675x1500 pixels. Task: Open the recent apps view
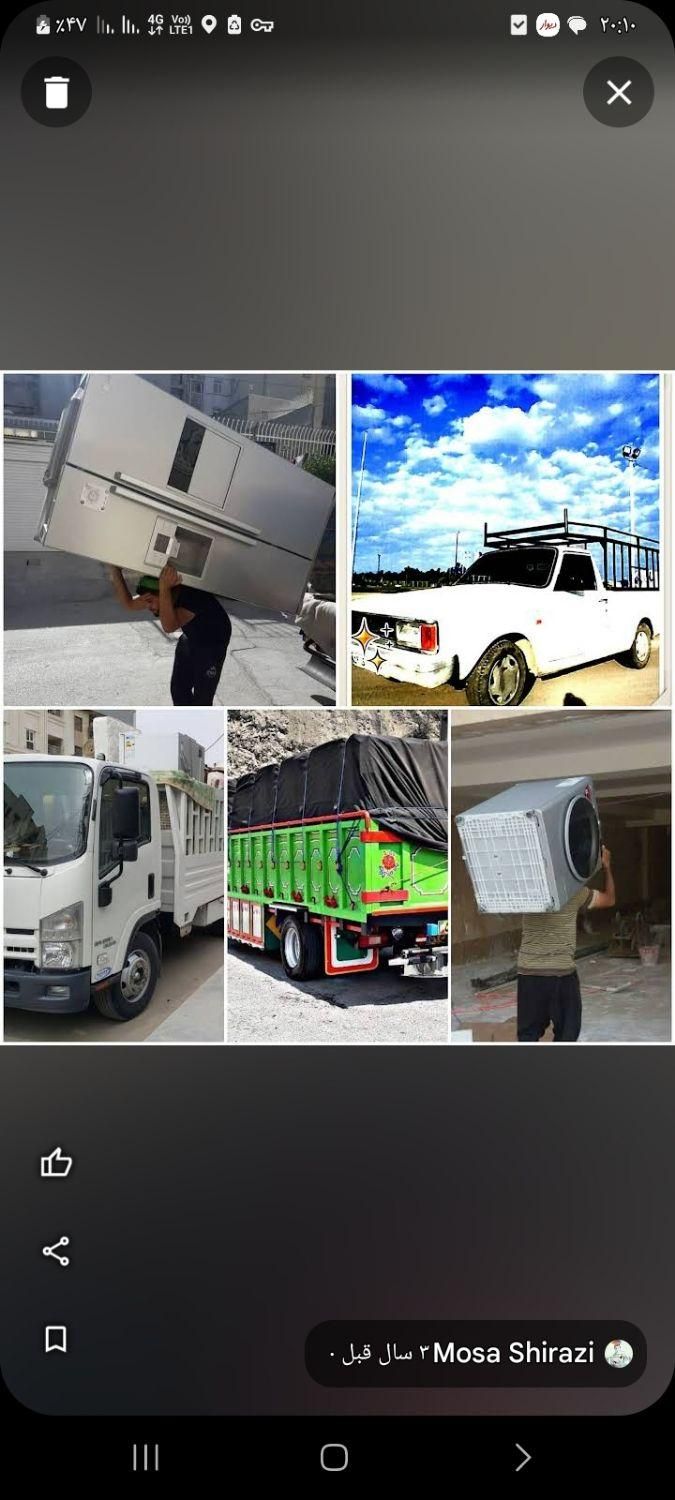pos(146,1457)
